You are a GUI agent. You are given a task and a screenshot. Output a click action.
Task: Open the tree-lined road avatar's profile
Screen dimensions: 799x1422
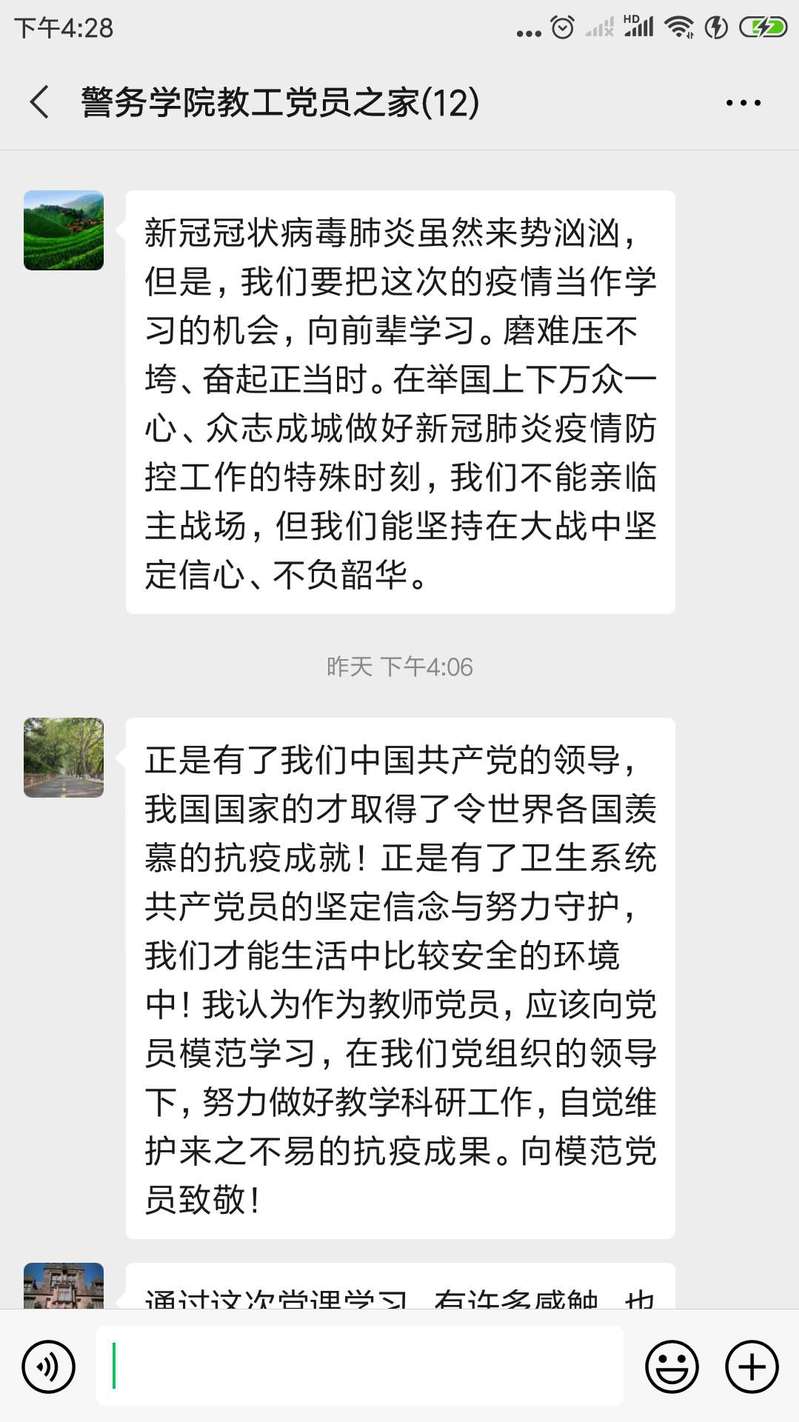click(64, 757)
